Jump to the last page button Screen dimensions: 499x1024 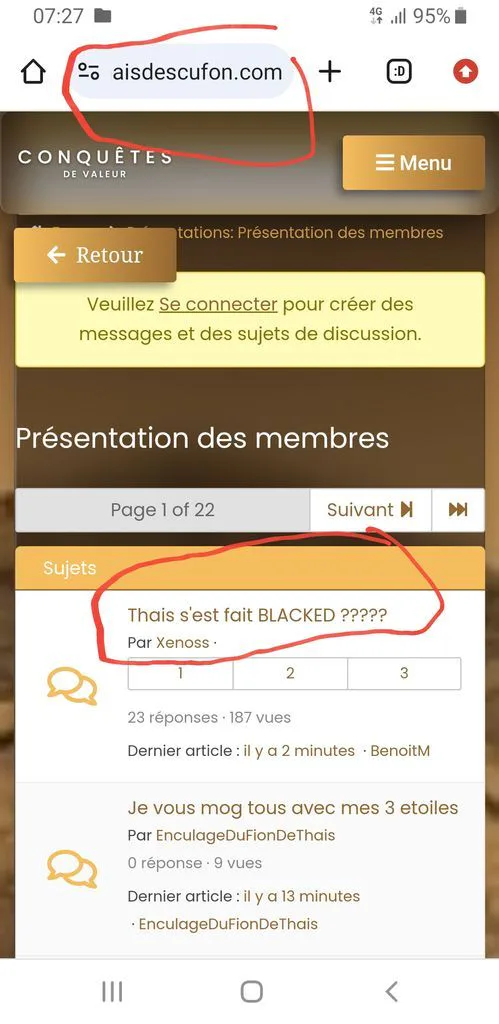pyautogui.click(x=459, y=510)
